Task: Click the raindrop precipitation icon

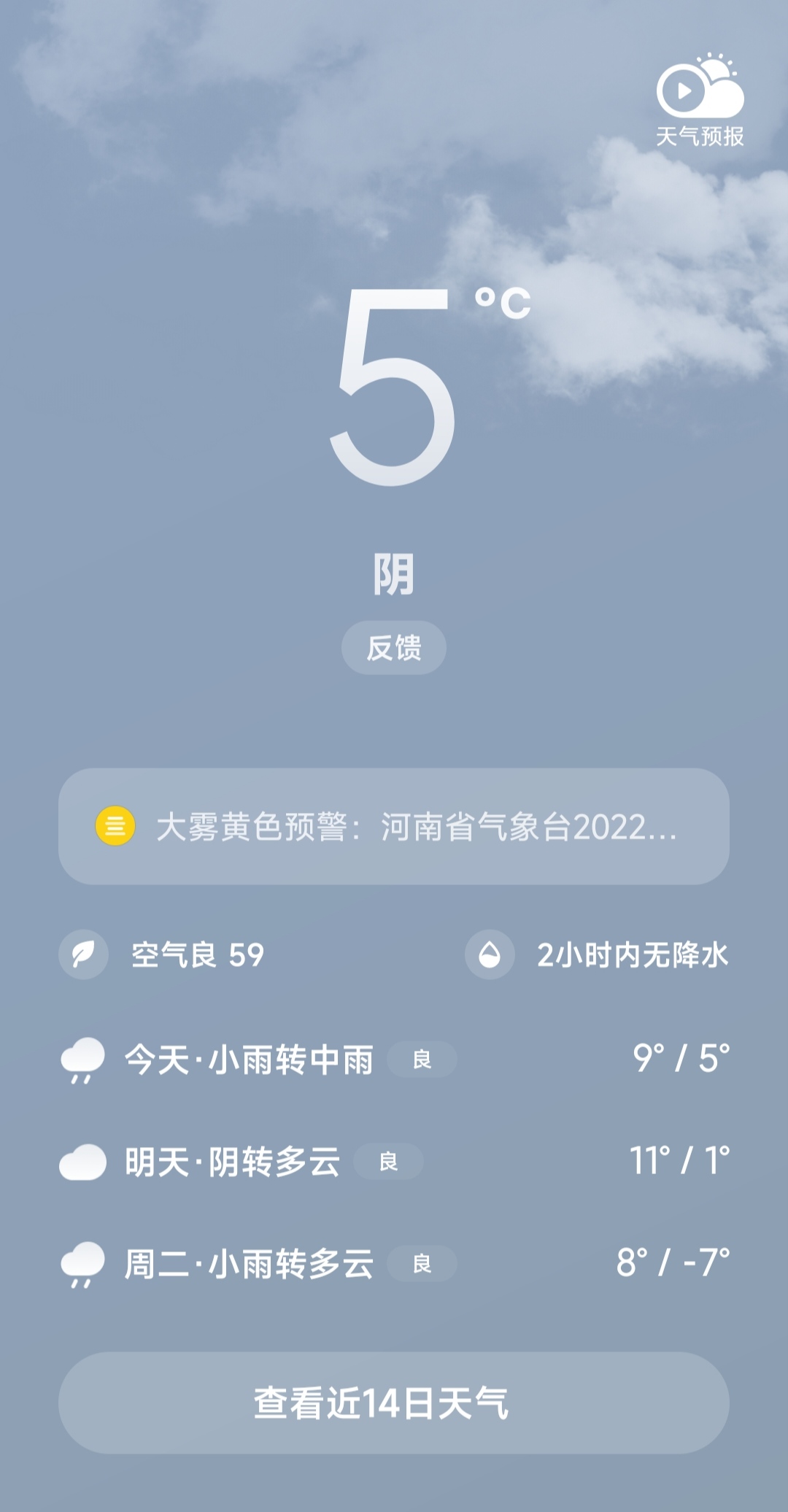Action: coord(487,954)
